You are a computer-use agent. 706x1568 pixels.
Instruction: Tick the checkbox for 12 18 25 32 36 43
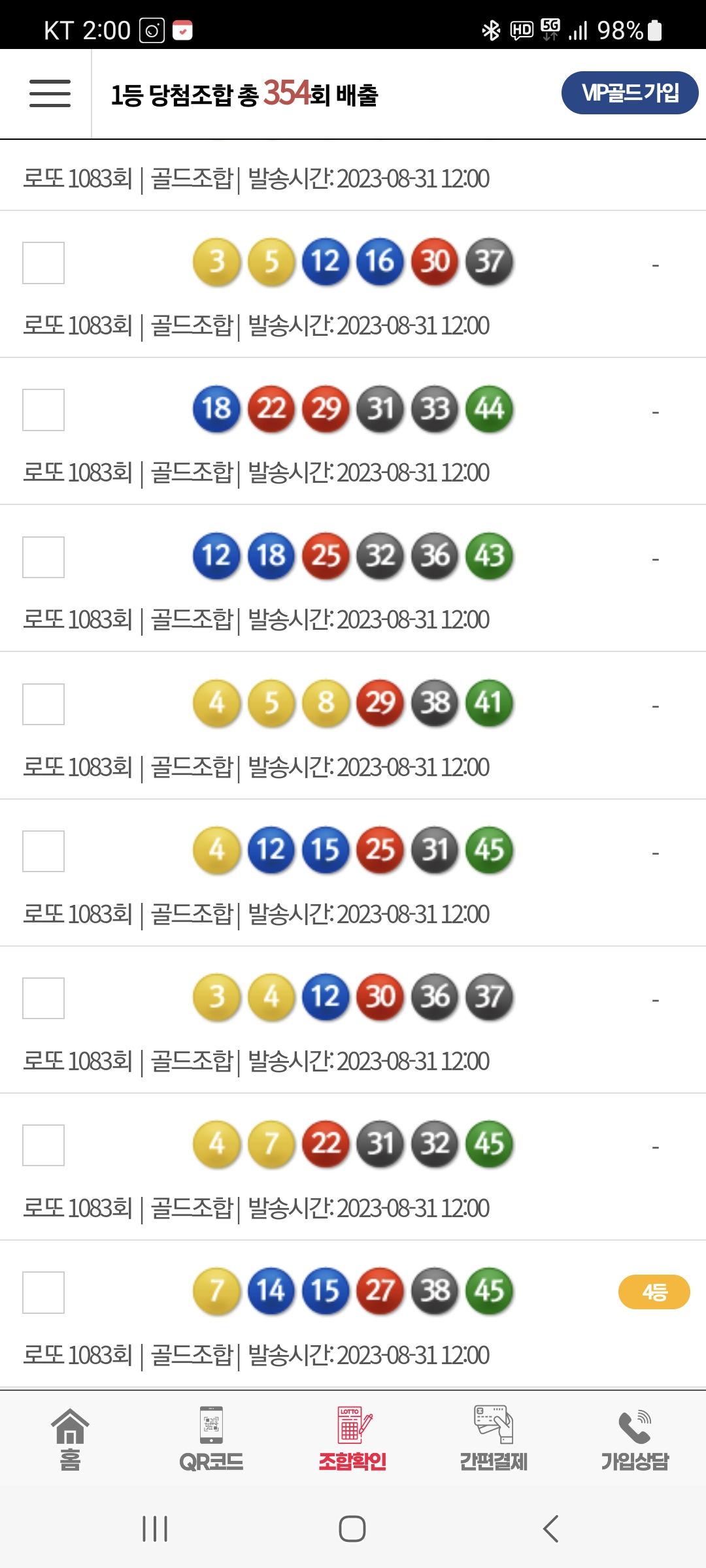(x=43, y=557)
